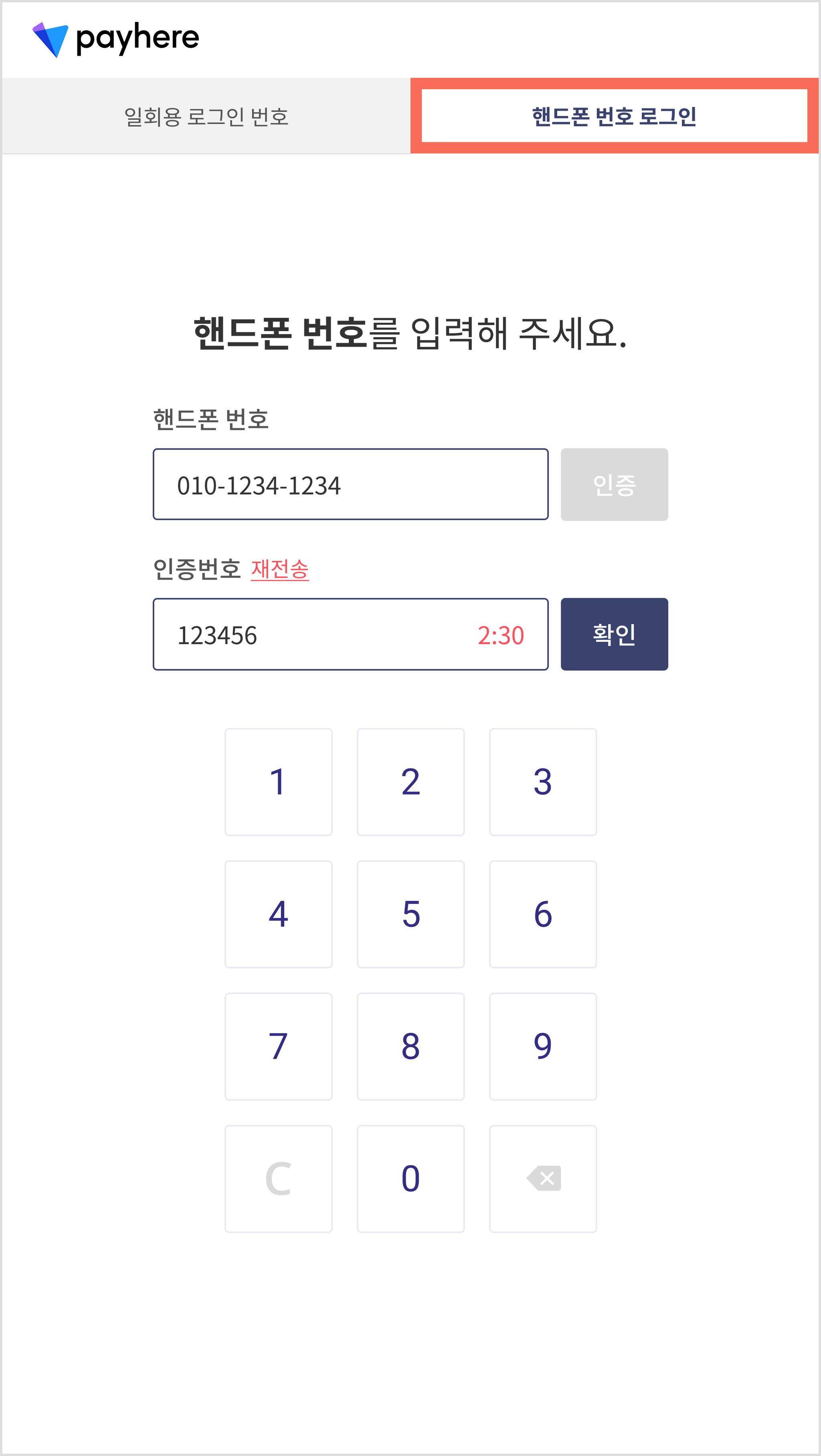Tap the 인증 button
Image resolution: width=821 pixels, height=1456 pixels.
[x=614, y=484]
